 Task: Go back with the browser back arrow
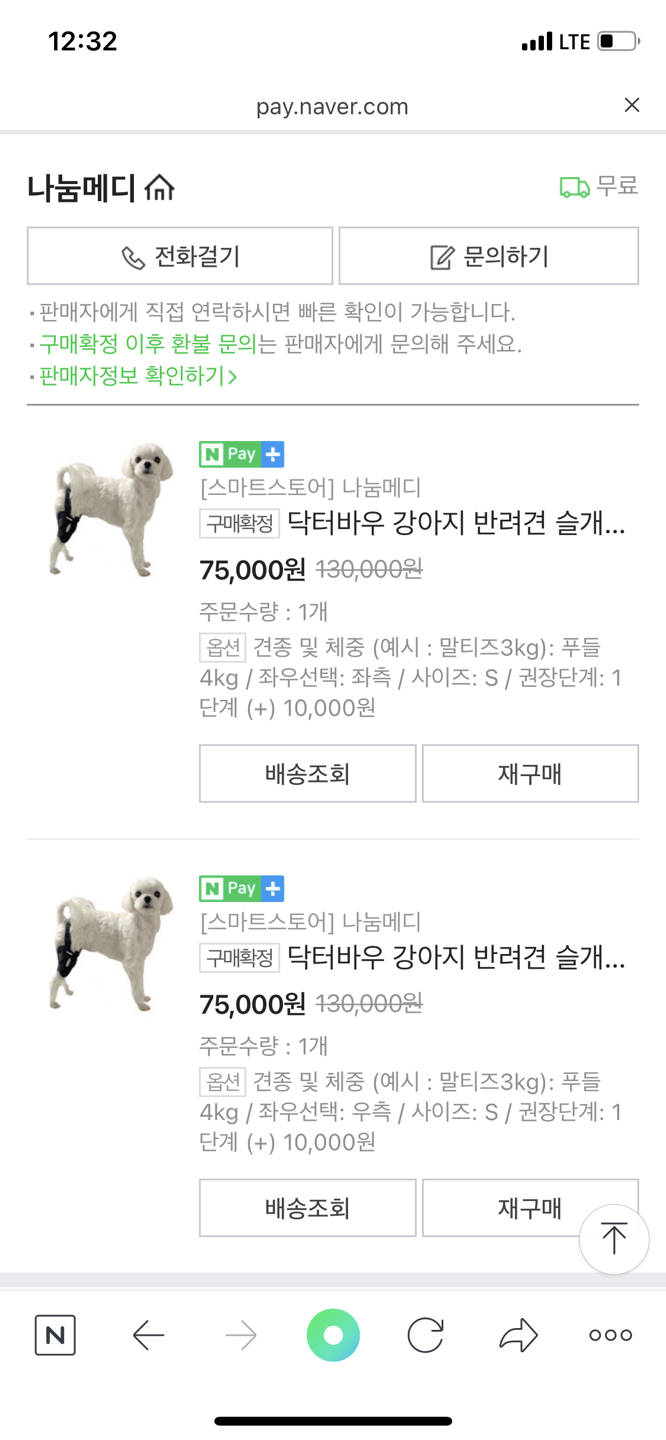coord(148,1335)
